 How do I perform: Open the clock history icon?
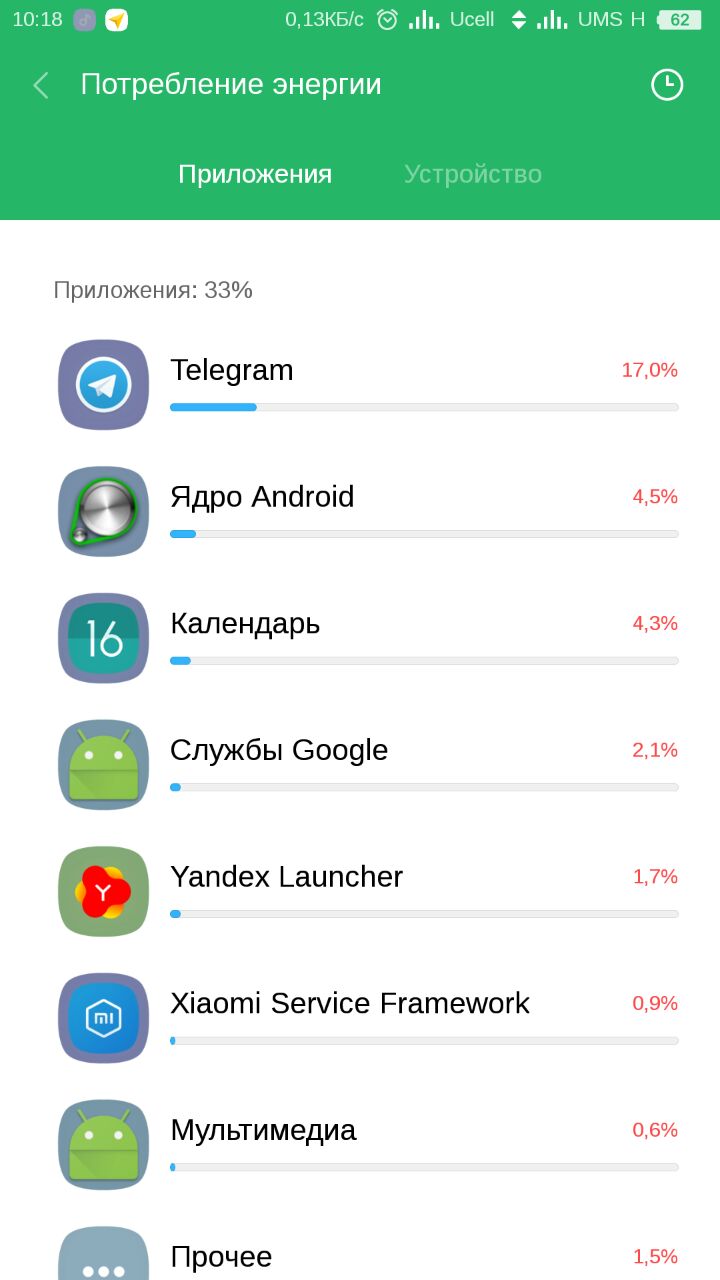coord(666,85)
